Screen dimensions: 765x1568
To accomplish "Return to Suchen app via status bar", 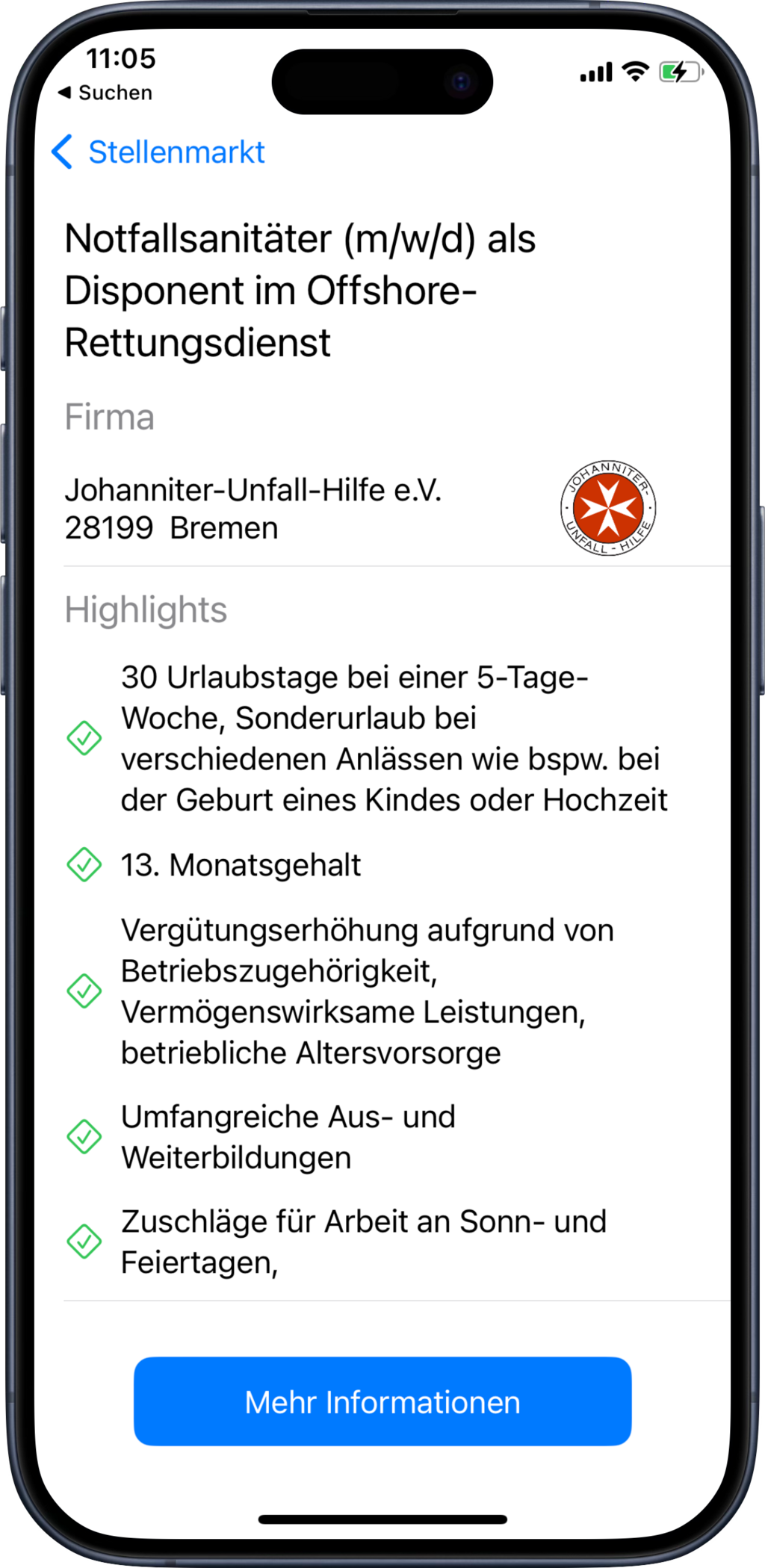I will 106,93.
